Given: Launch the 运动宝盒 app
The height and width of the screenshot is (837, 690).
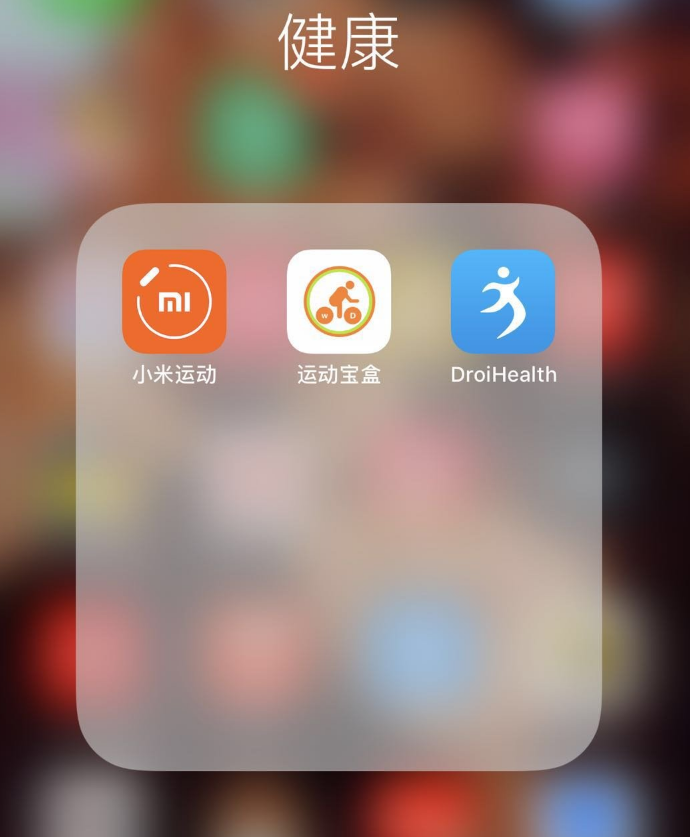Looking at the screenshot, I should pyautogui.click(x=338, y=301).
